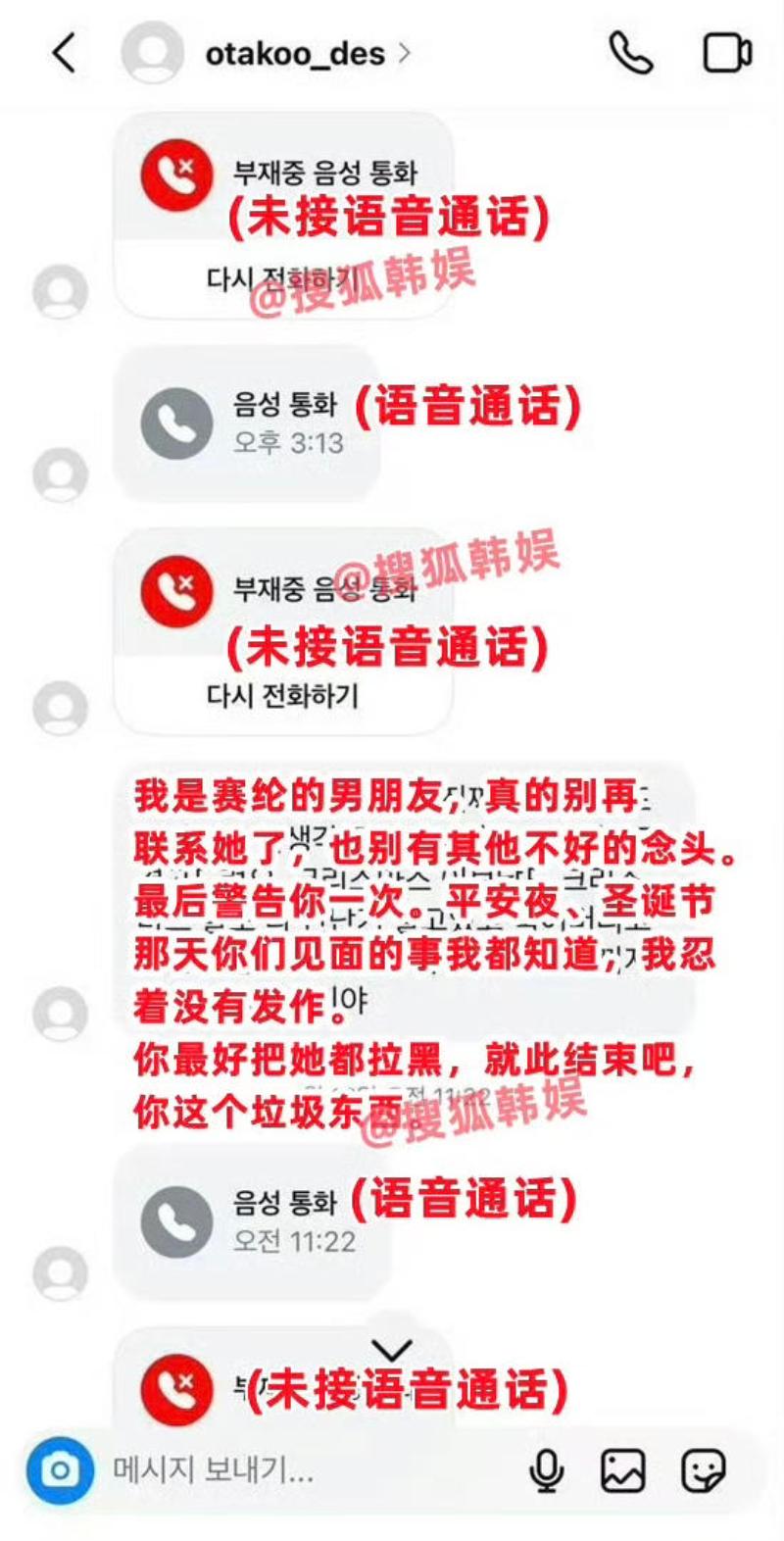The width and height of the screenshot is (784, 1541).
Task: Focus the 메시지 보내기 text field
Action: coord(294,1470)
